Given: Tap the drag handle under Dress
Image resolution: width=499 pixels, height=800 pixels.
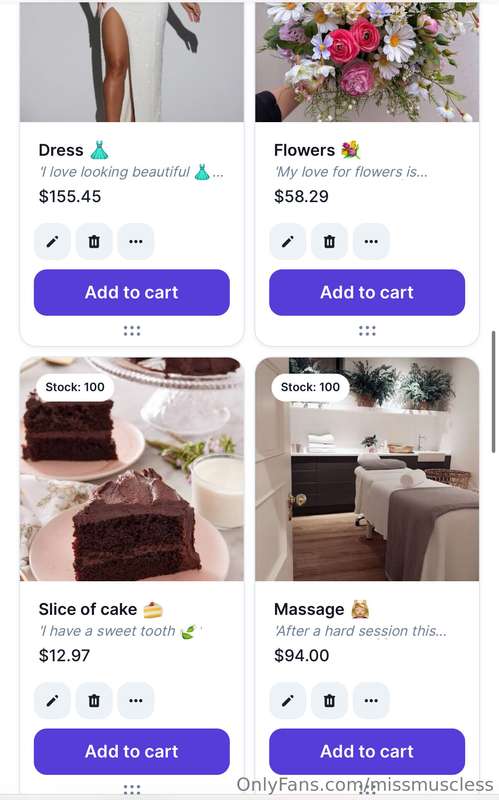Looking at the screenshot, I should [132, 331].
